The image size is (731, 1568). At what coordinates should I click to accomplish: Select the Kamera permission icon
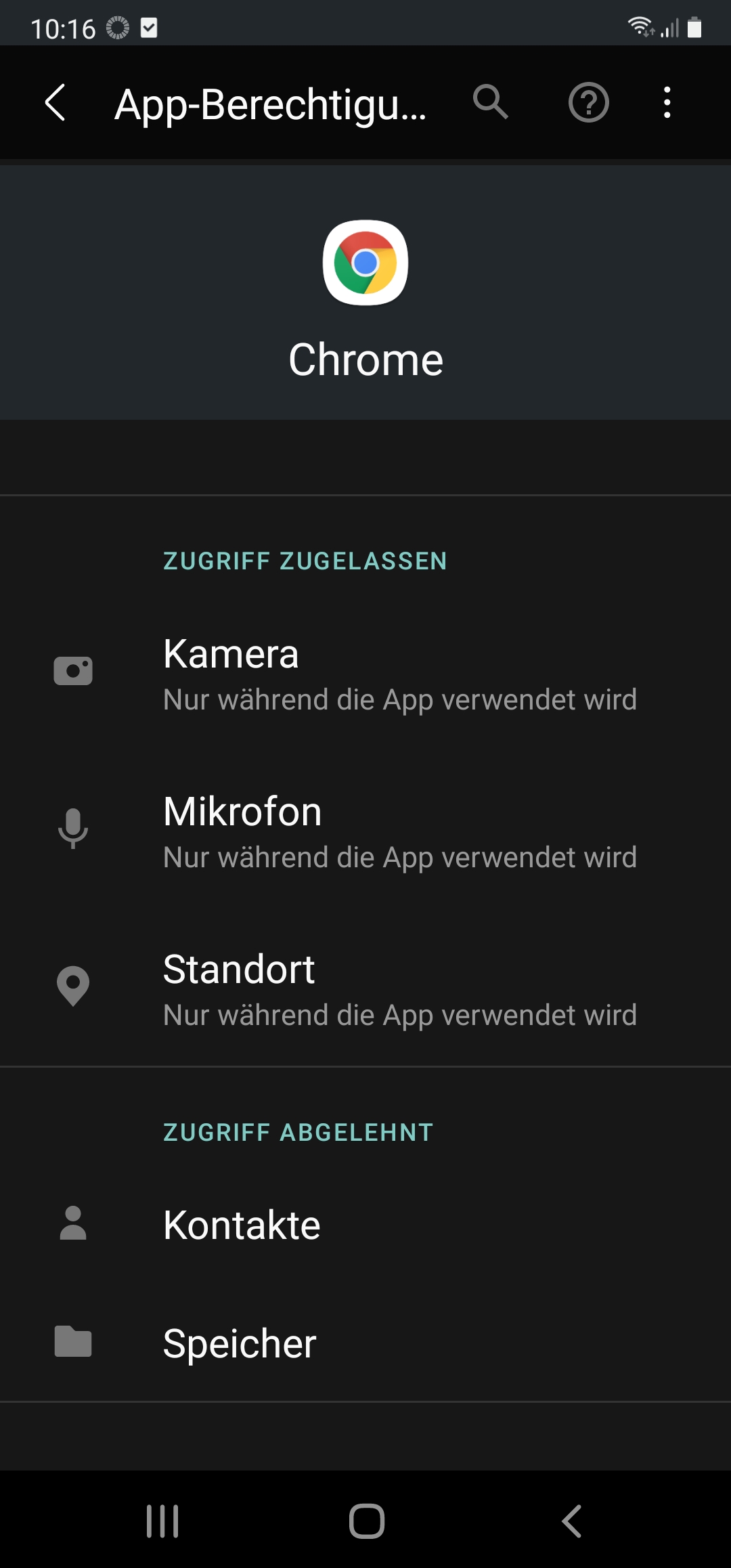72,670
